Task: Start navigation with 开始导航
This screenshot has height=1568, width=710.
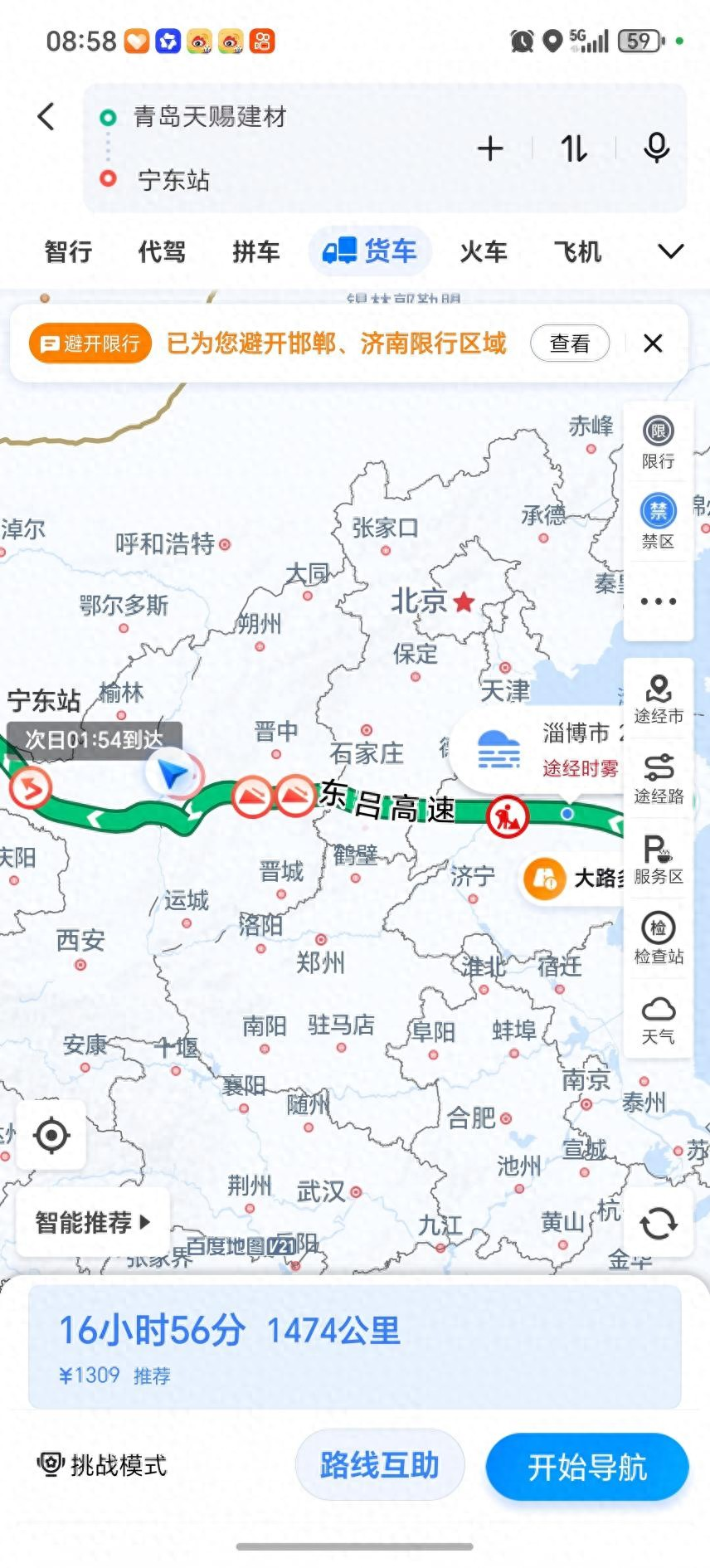Action: [587, 1467]
